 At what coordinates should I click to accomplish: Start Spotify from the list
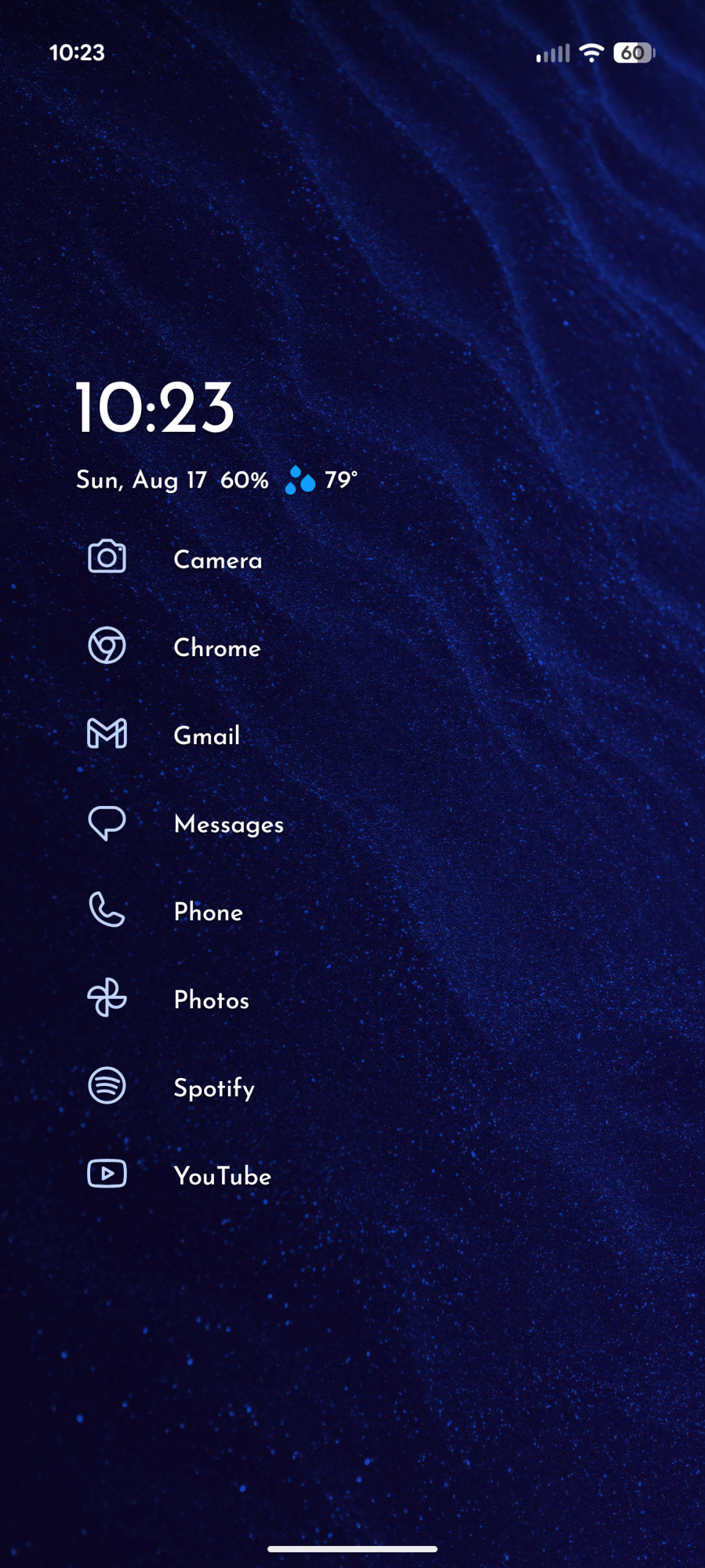coord(213,1087)
